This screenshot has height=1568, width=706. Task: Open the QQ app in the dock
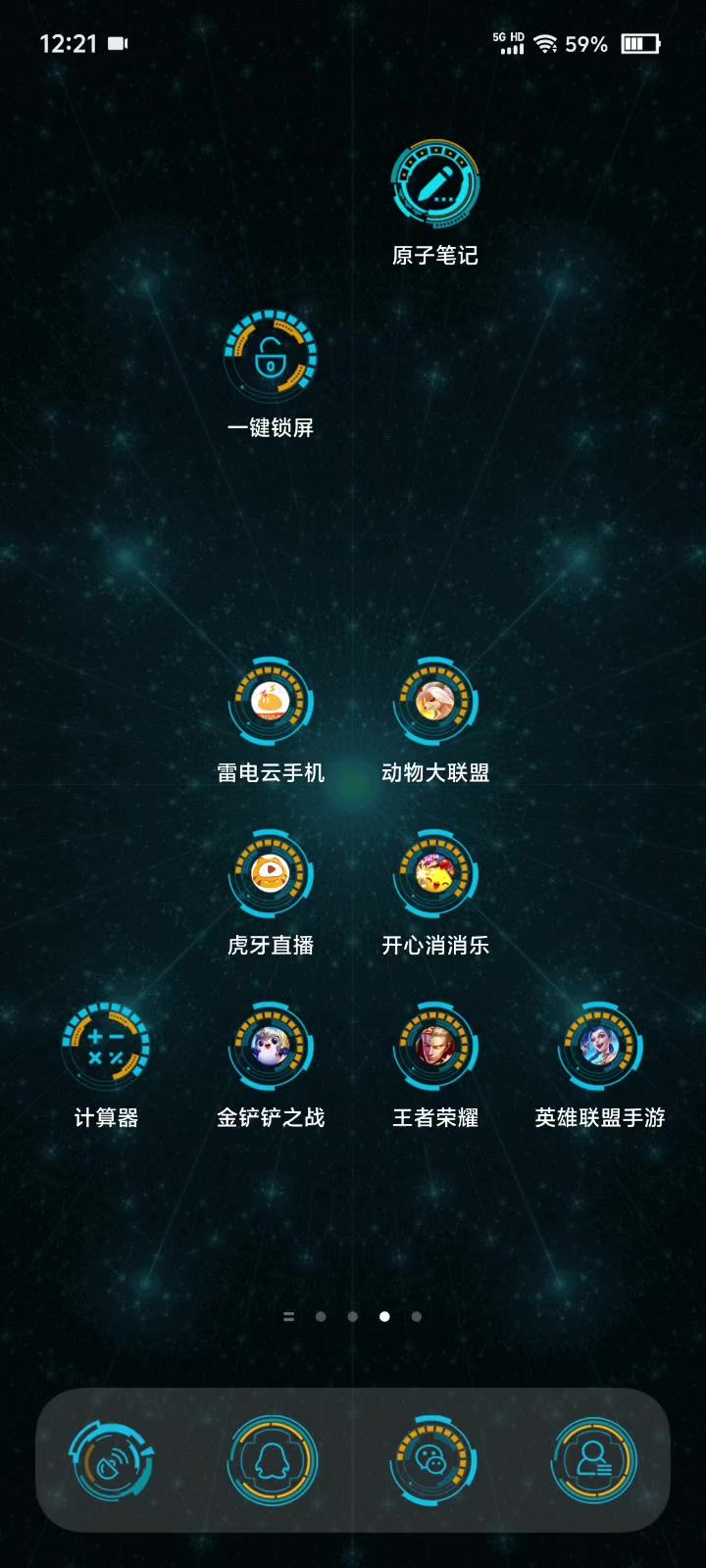[x=272, y=1460]
